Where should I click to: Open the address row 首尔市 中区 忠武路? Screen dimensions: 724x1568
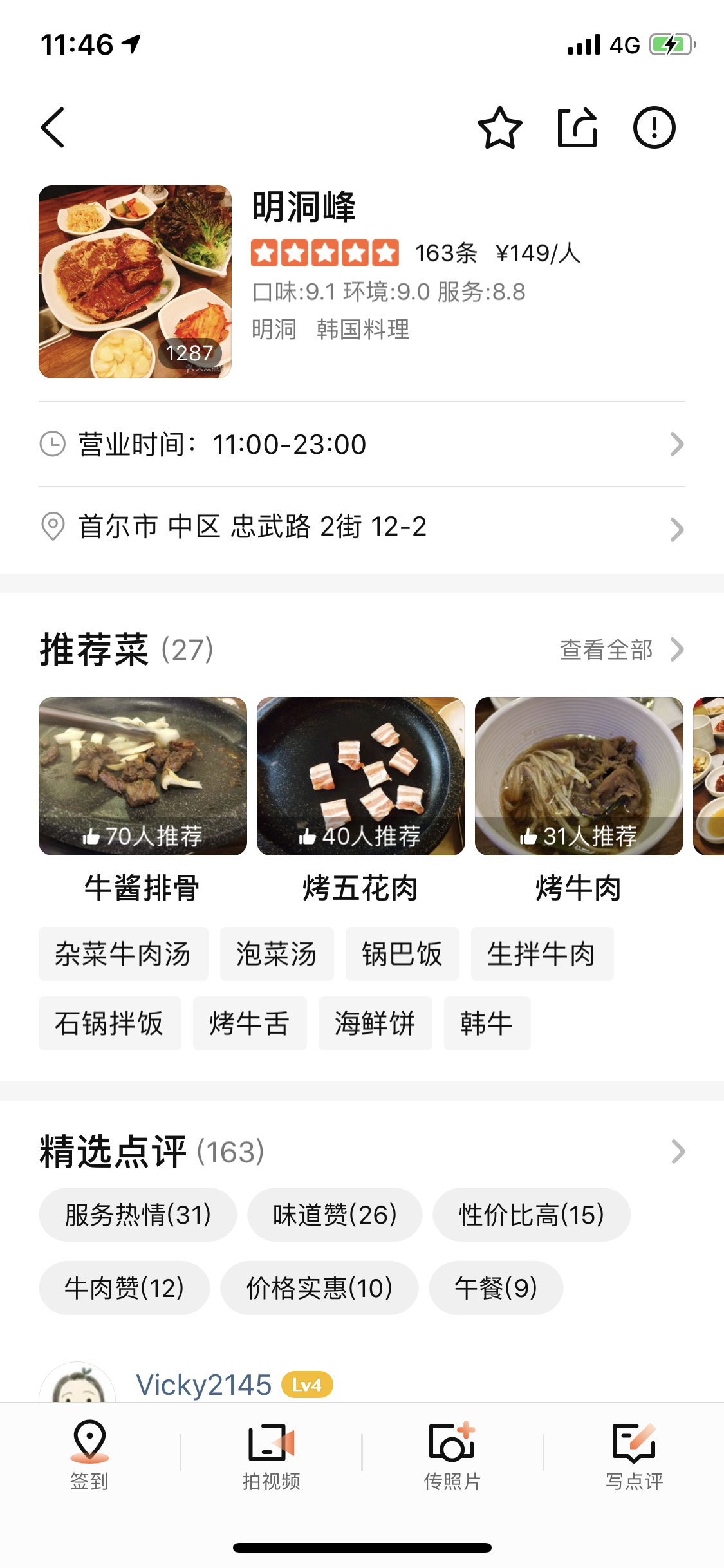[362, 527]
